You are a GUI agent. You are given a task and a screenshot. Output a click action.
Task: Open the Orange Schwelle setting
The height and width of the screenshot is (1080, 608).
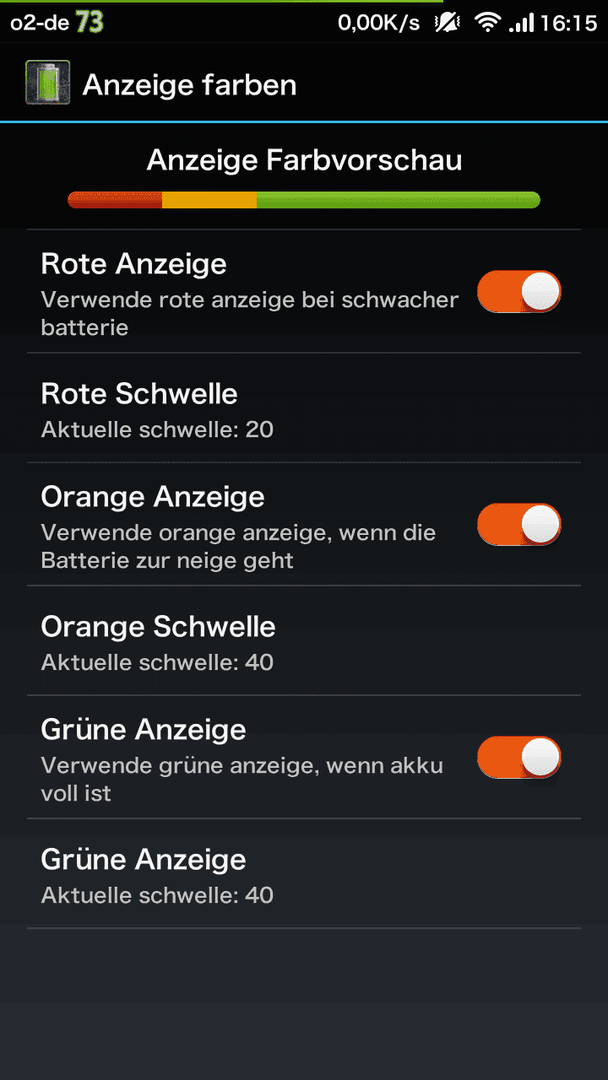(x=304, y=641)
